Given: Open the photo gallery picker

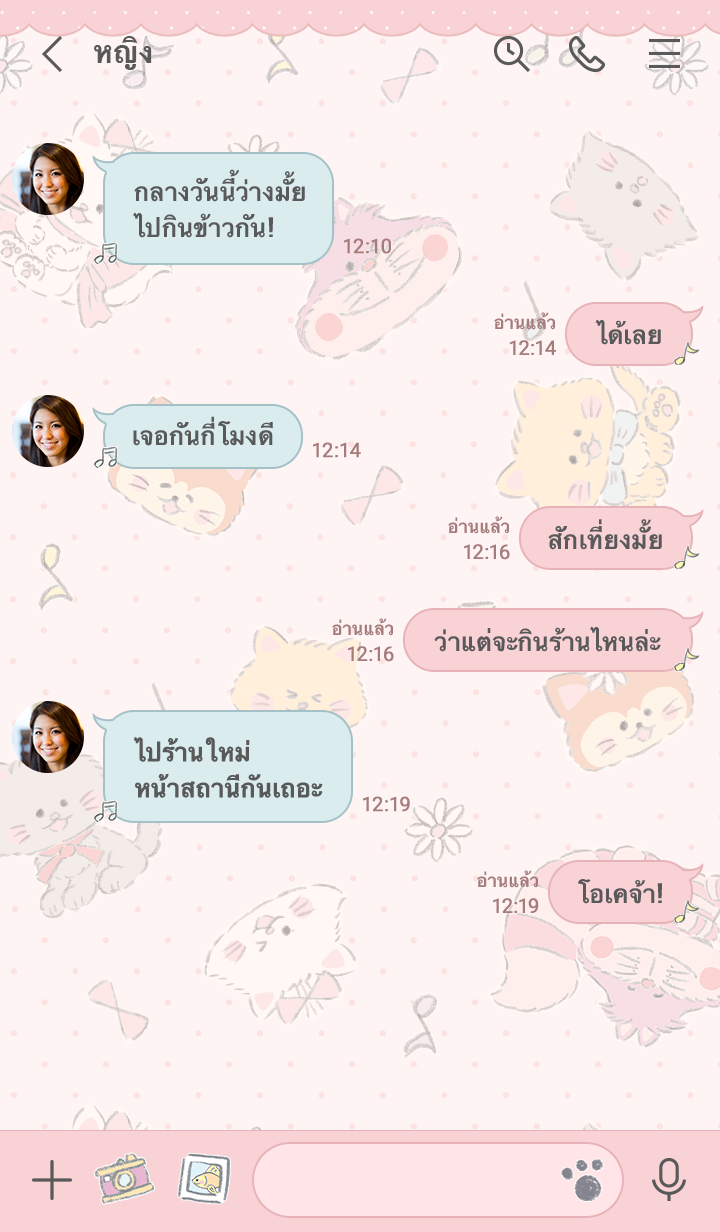Looking at the screenshot, I should coord(205,1180).
